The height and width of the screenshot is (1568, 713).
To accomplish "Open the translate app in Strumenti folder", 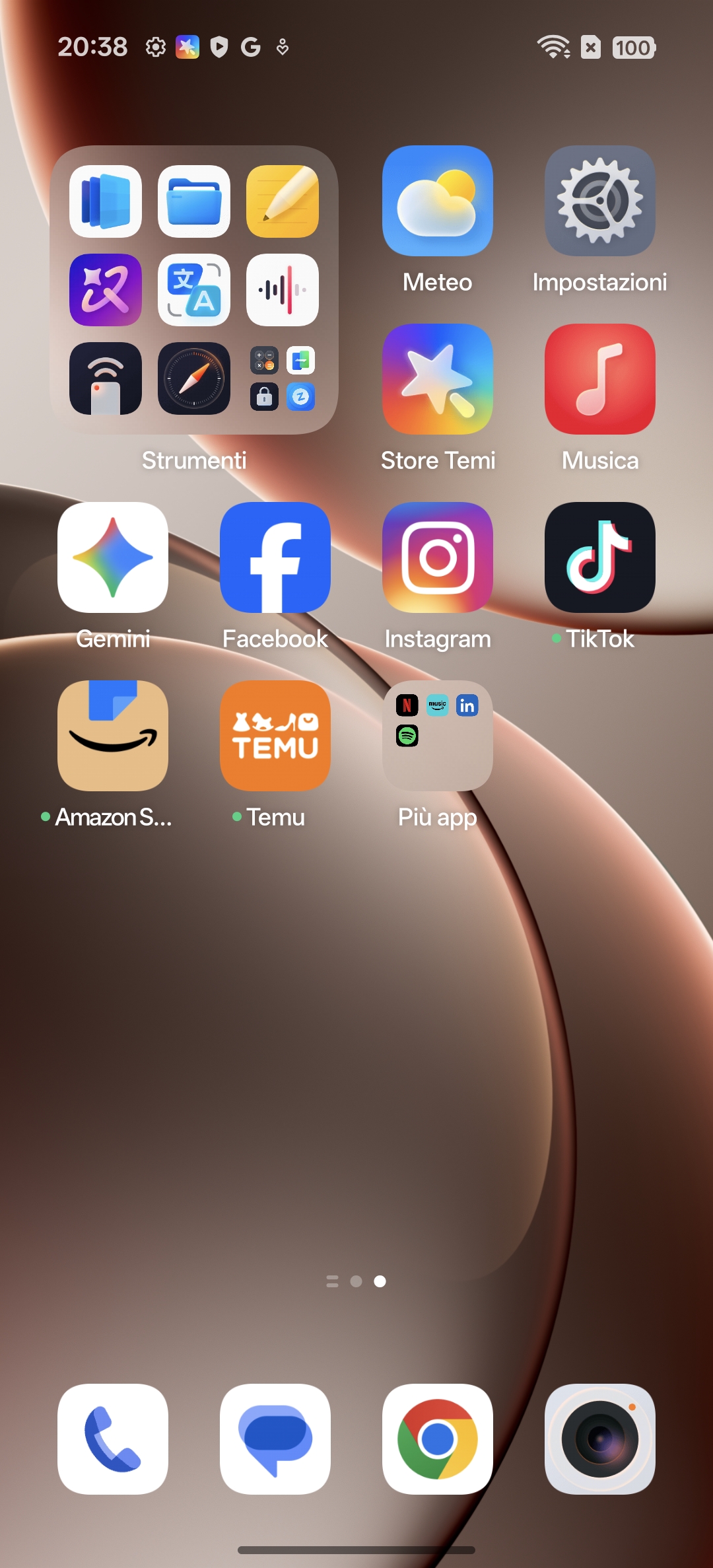I will pos(194,290).
